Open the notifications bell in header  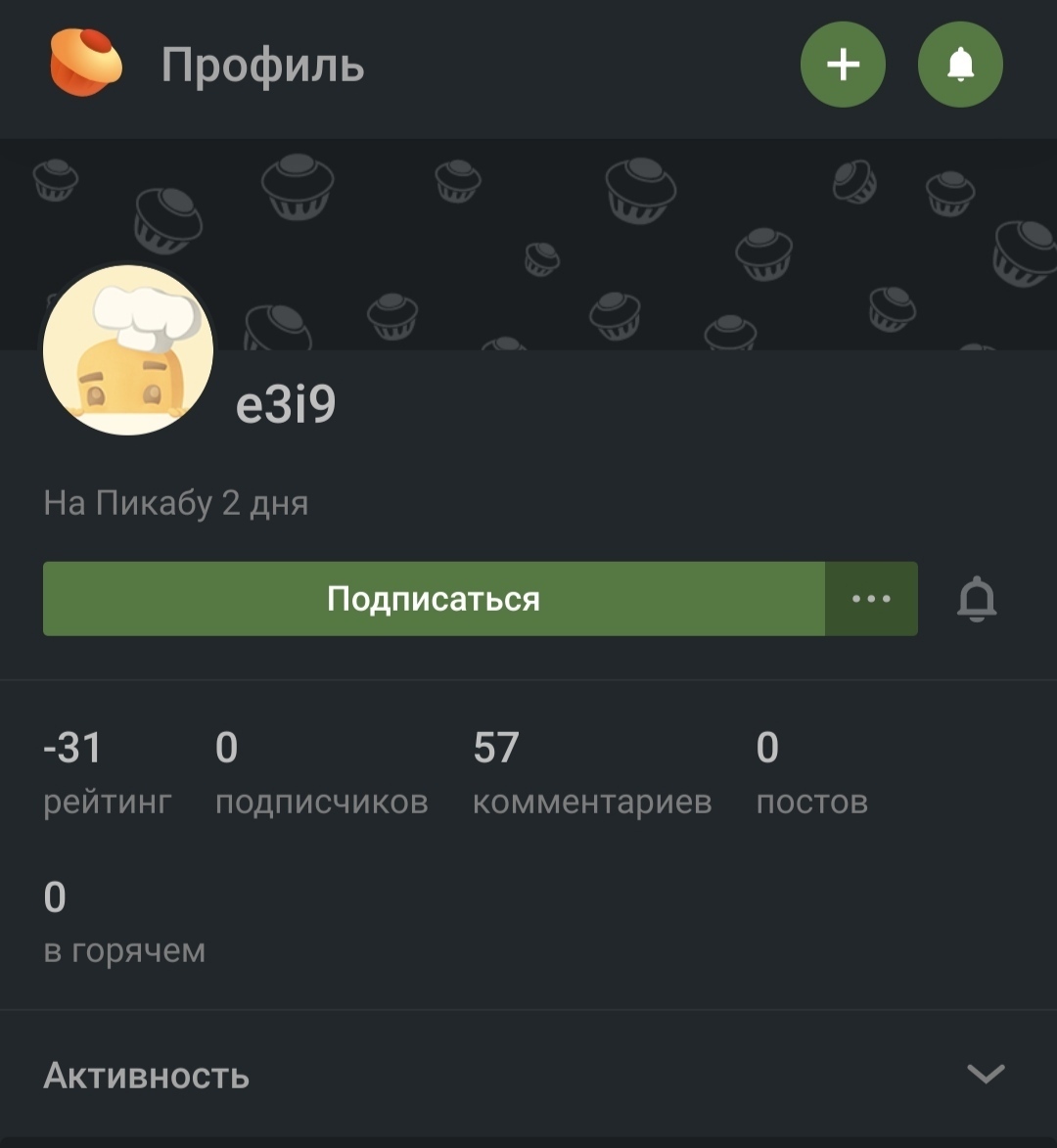click(960, 65)
